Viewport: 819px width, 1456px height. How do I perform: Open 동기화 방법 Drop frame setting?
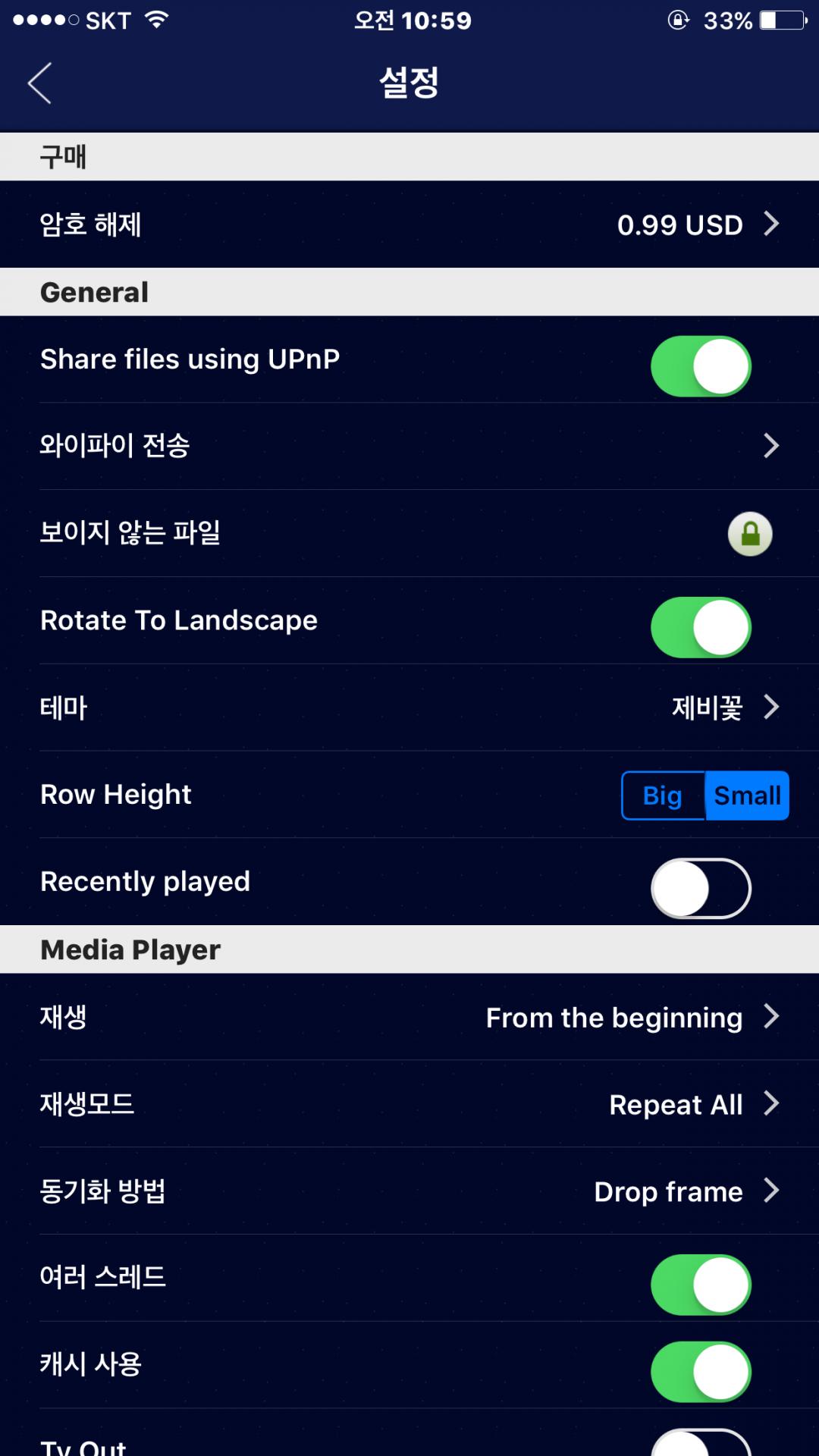pos(409,1191)
